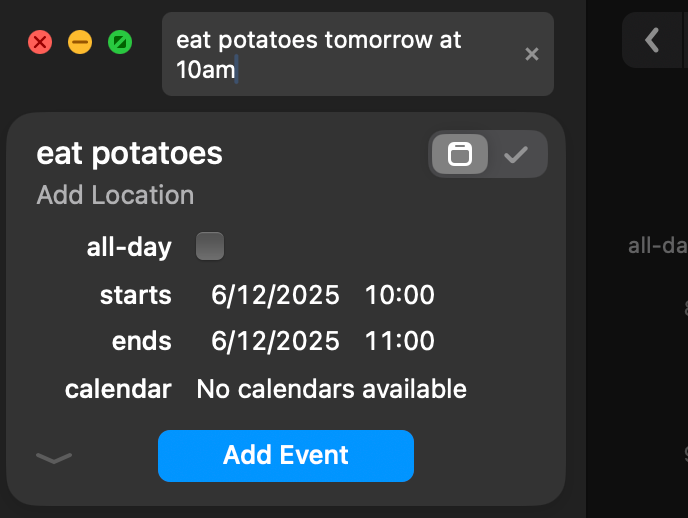This screenshot has height=518, width=688.
Task: Close the window with the red button
Action: [40, 42]
